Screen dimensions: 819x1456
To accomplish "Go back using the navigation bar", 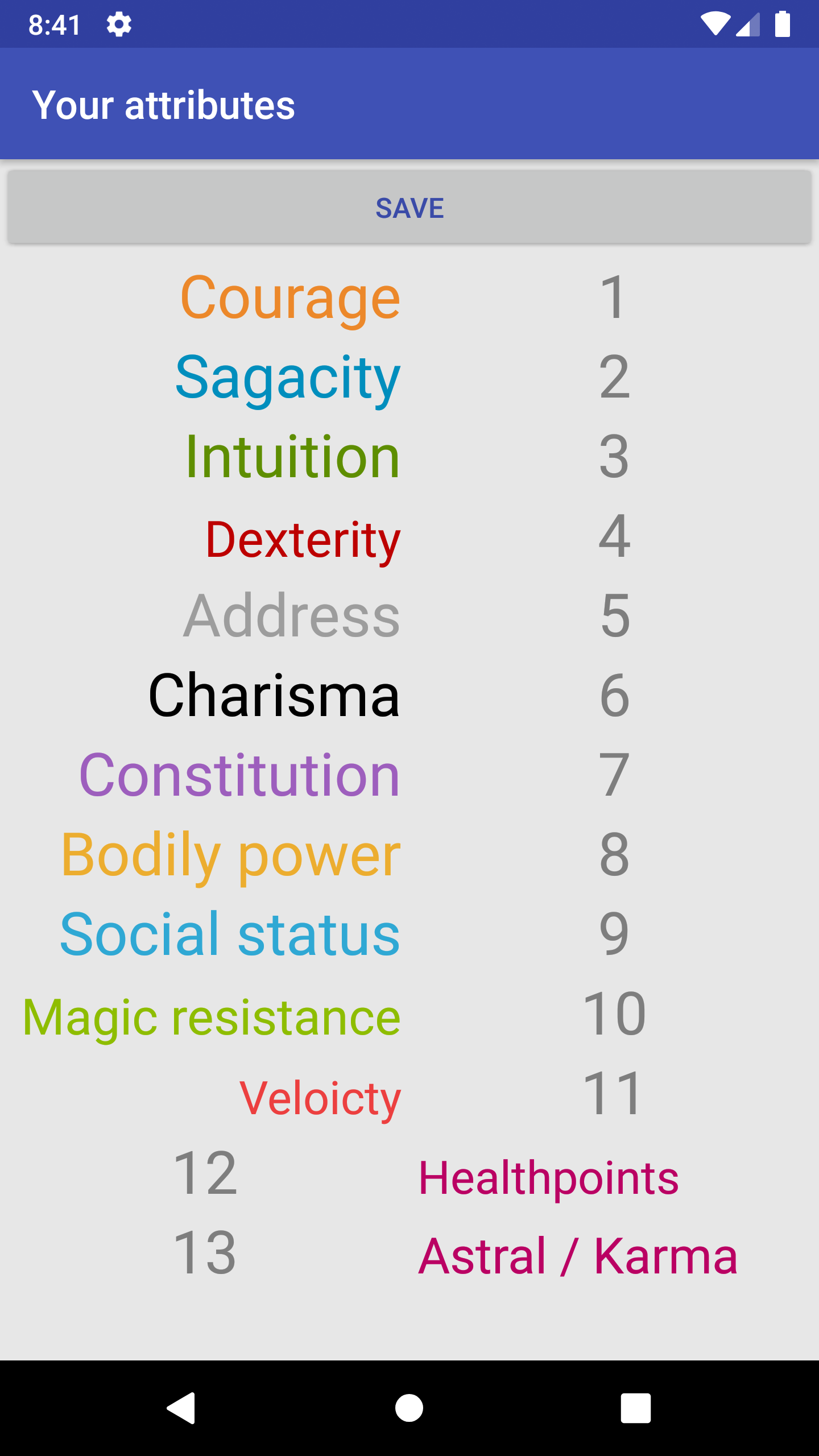I will 182,1408.
